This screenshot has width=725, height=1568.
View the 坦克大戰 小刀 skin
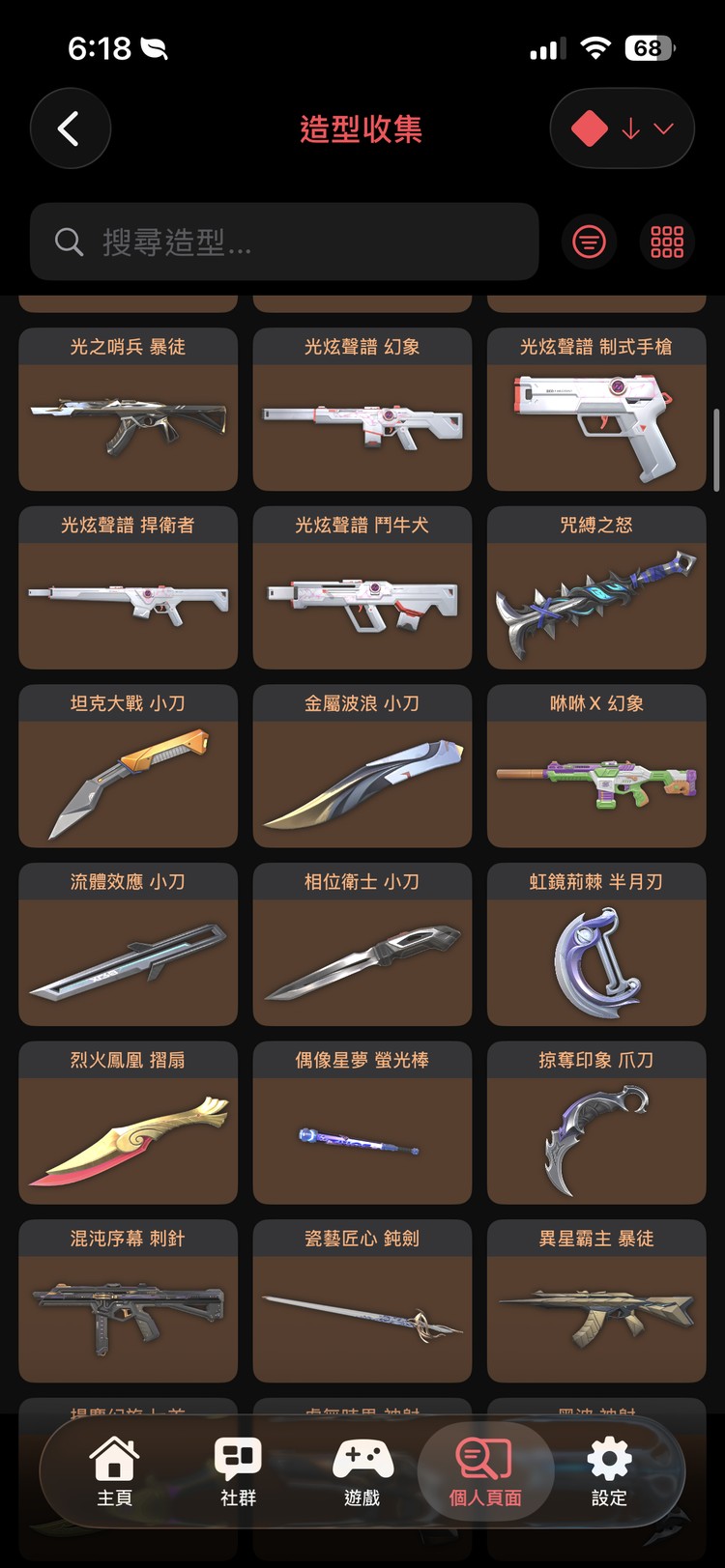coord(128,766)
